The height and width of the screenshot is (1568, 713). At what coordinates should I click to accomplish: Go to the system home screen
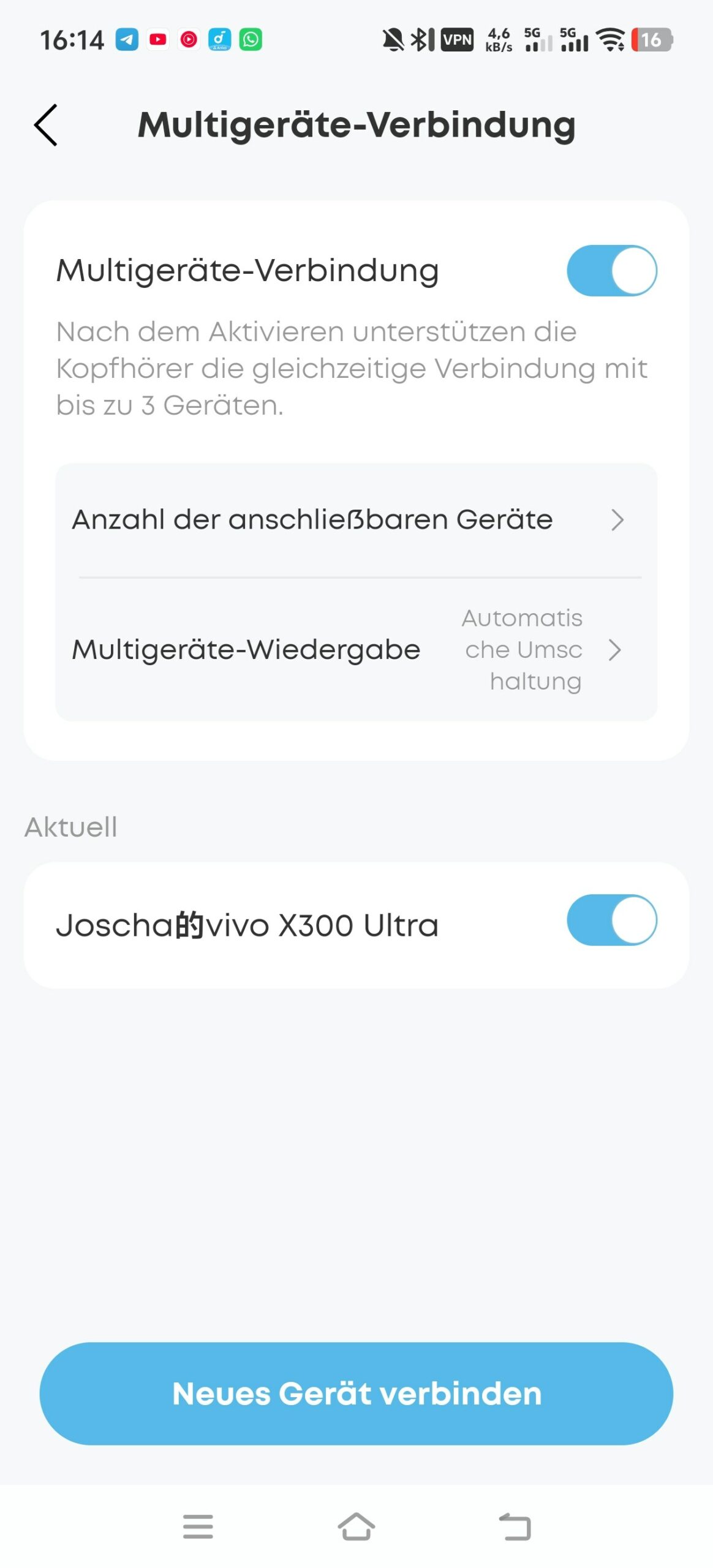tap(356, 1526)
